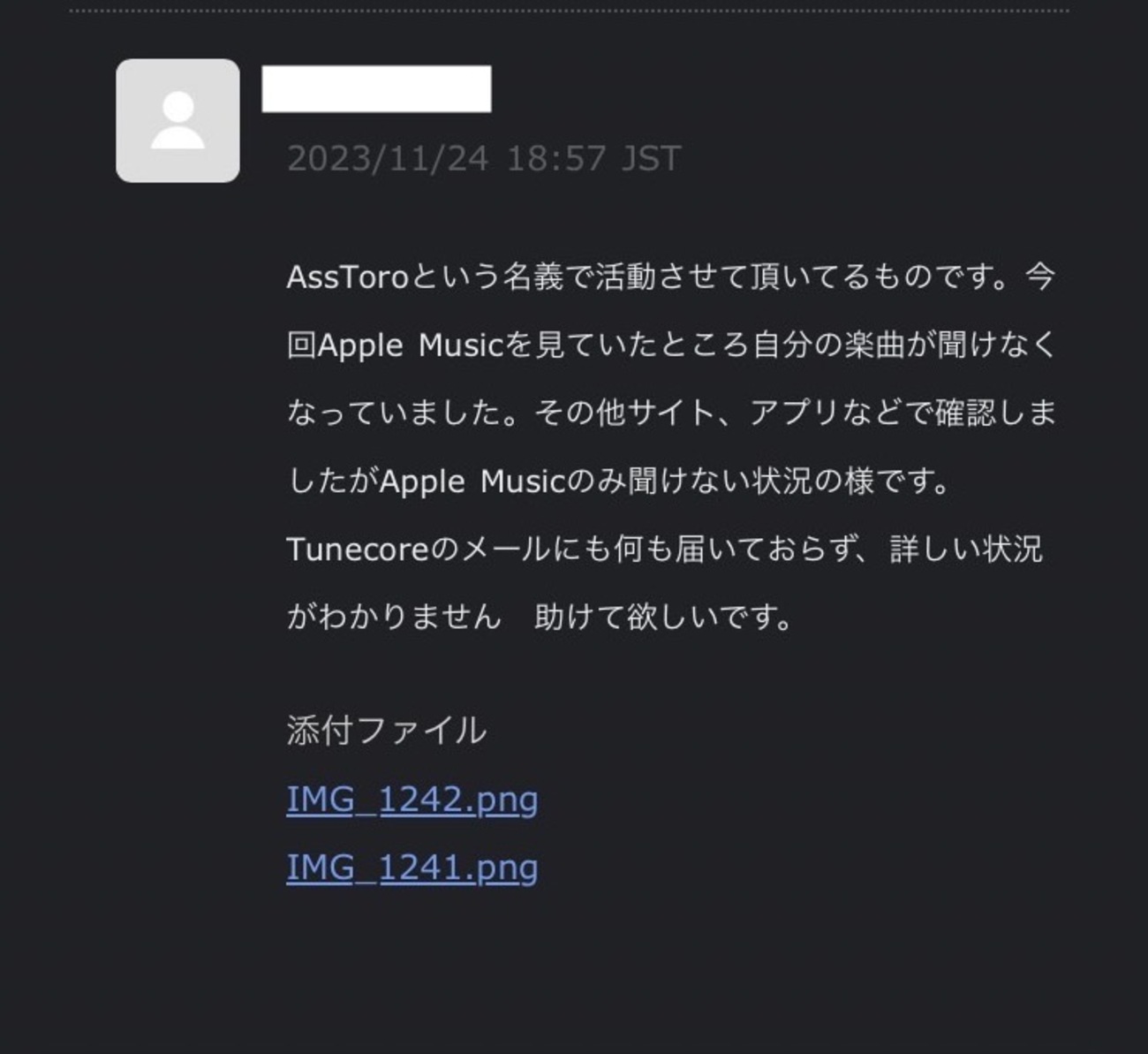The height and width of the screenshot is (1054, 1148).
Task: Open the IMG_1241.png attachment
Action: tap(412, 867)
